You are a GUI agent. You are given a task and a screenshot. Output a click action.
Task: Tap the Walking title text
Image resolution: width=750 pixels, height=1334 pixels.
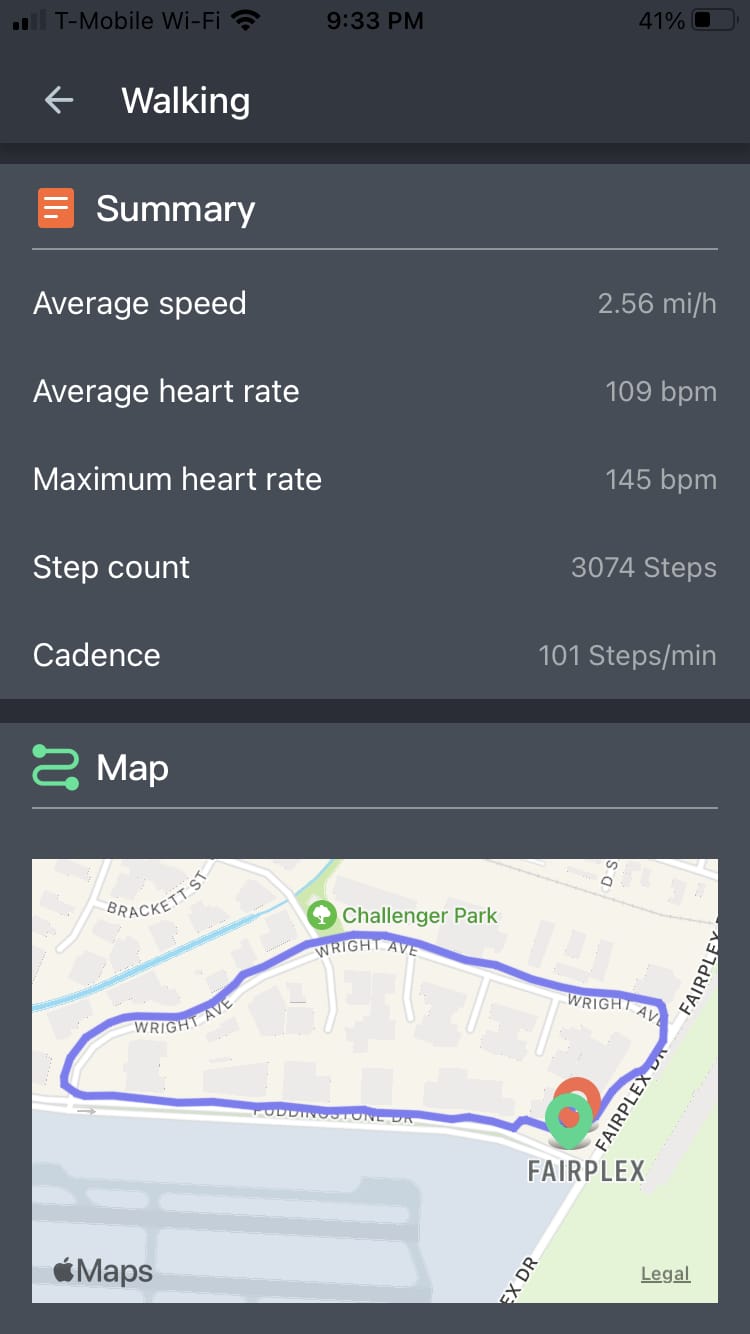[x=185, y=100]
